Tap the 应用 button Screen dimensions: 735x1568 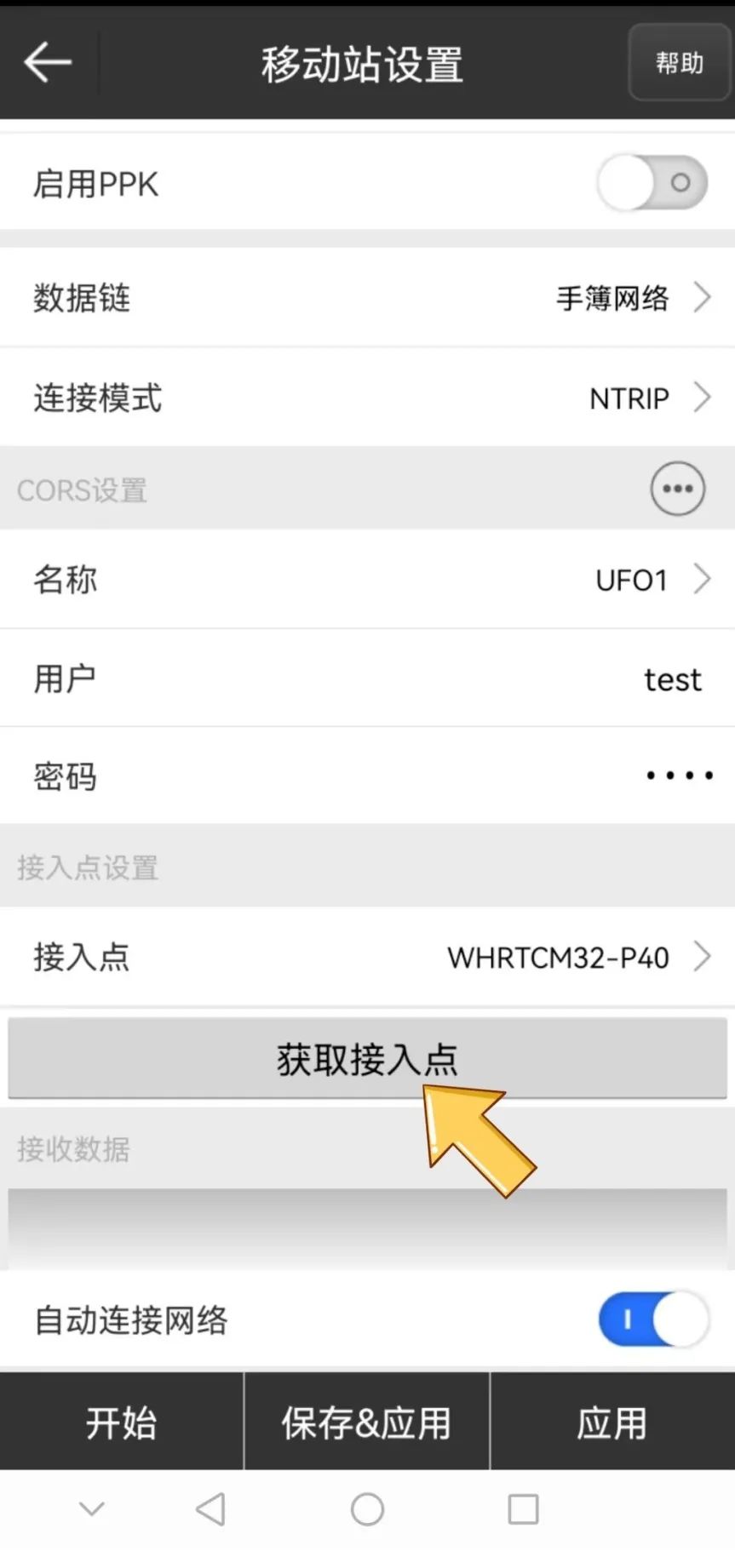tap(612, 1422)
